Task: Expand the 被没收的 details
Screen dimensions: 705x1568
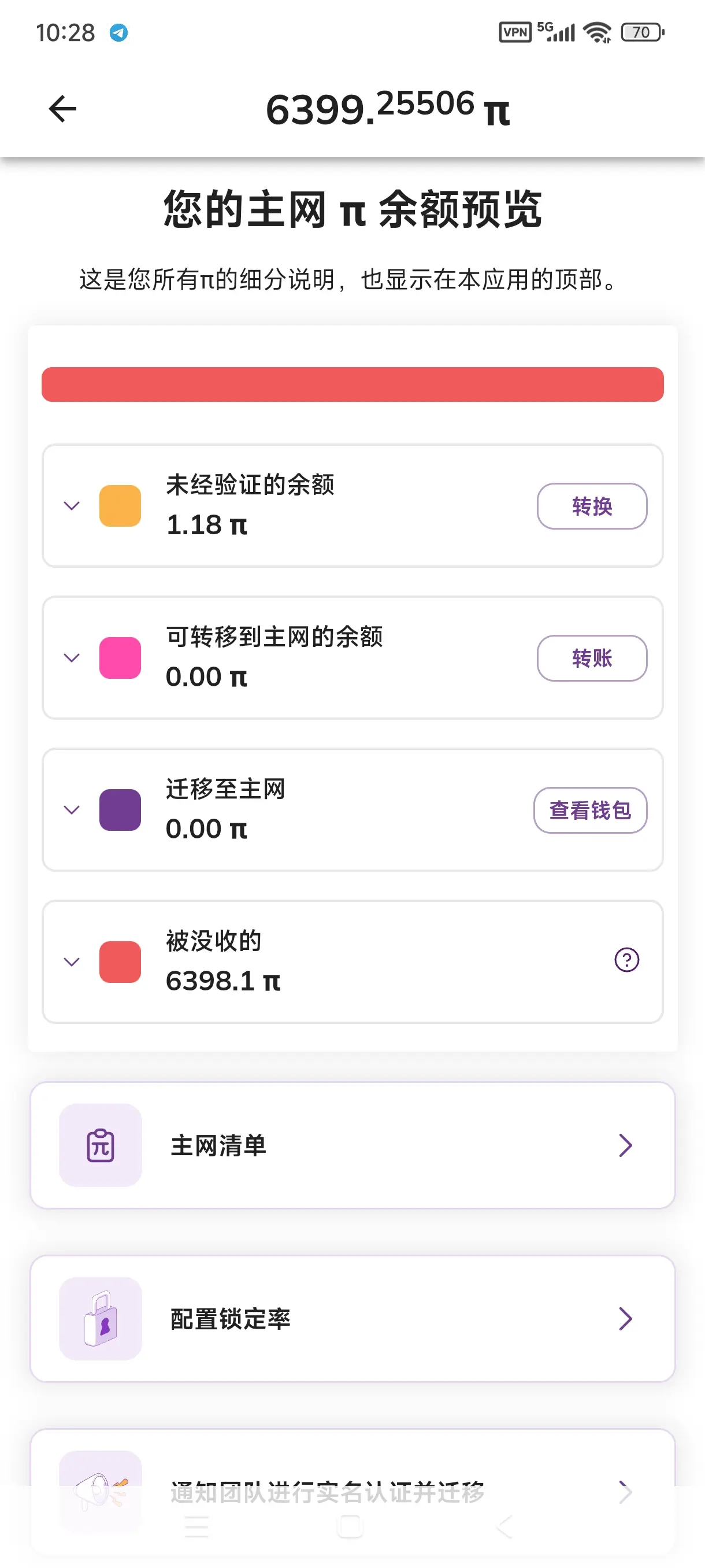Action: click(72, 961)
